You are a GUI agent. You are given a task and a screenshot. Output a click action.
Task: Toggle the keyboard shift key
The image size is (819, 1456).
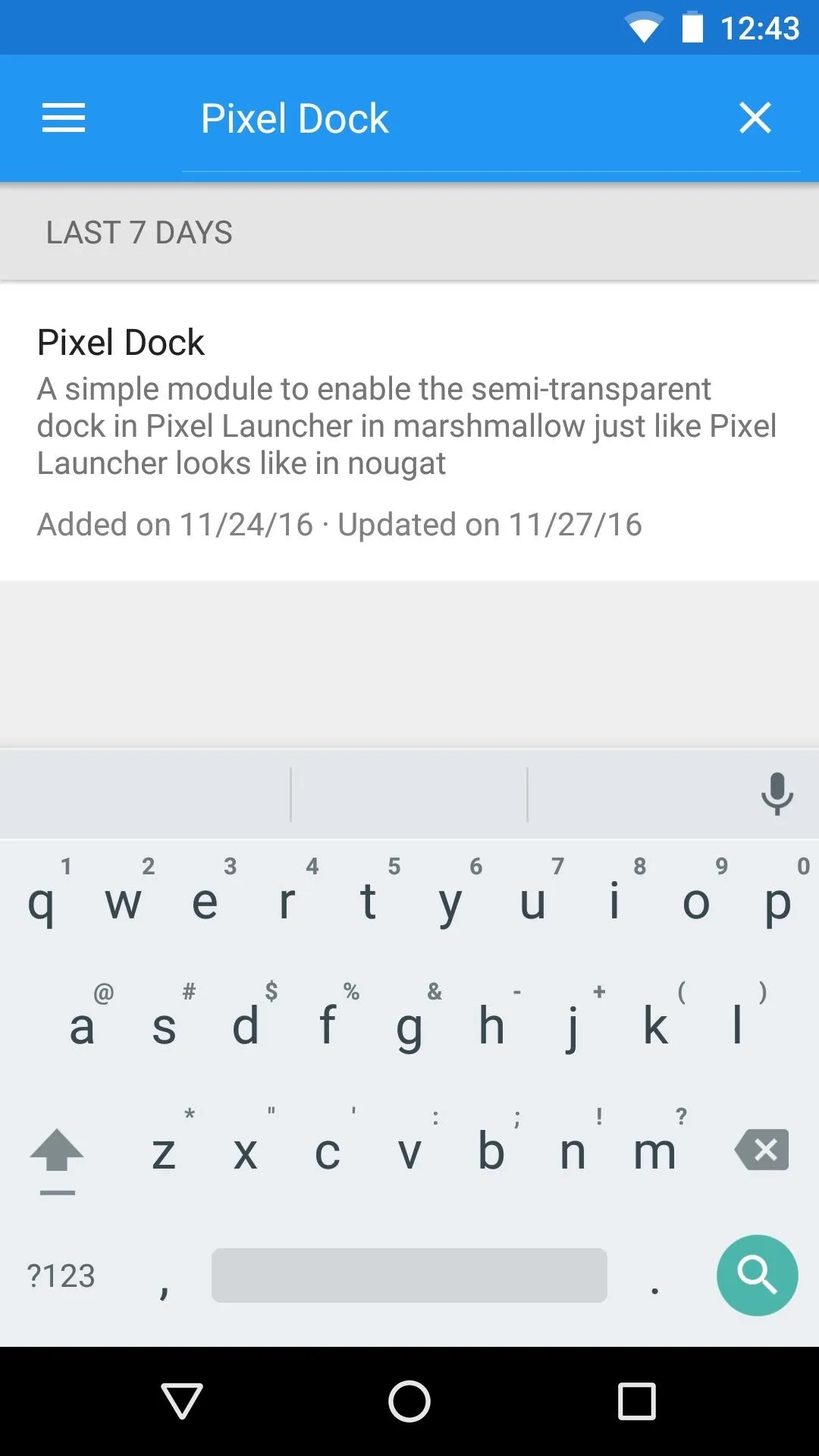57,1156
